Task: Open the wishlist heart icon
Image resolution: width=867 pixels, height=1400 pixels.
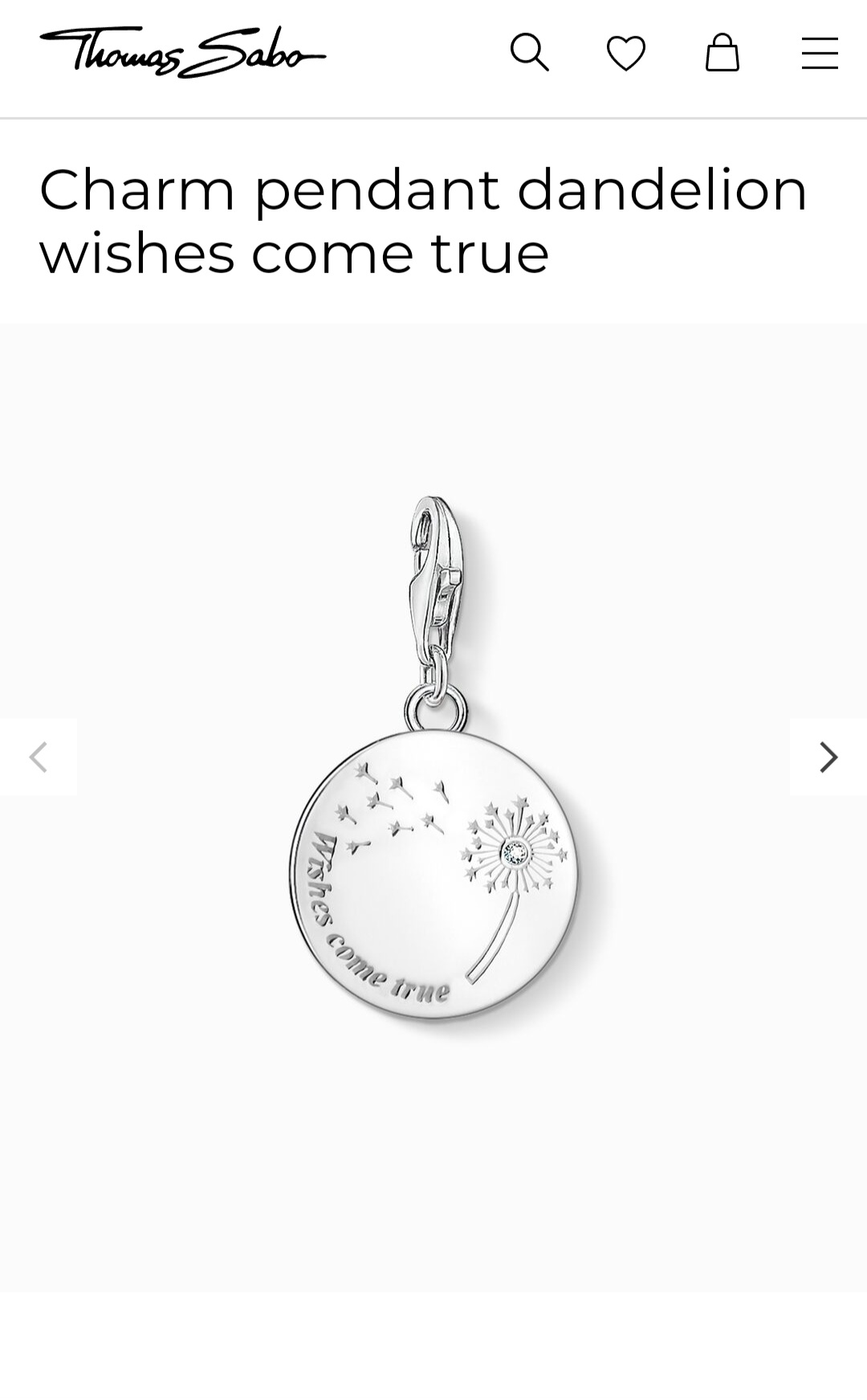Action: click(x=625, y=53)
